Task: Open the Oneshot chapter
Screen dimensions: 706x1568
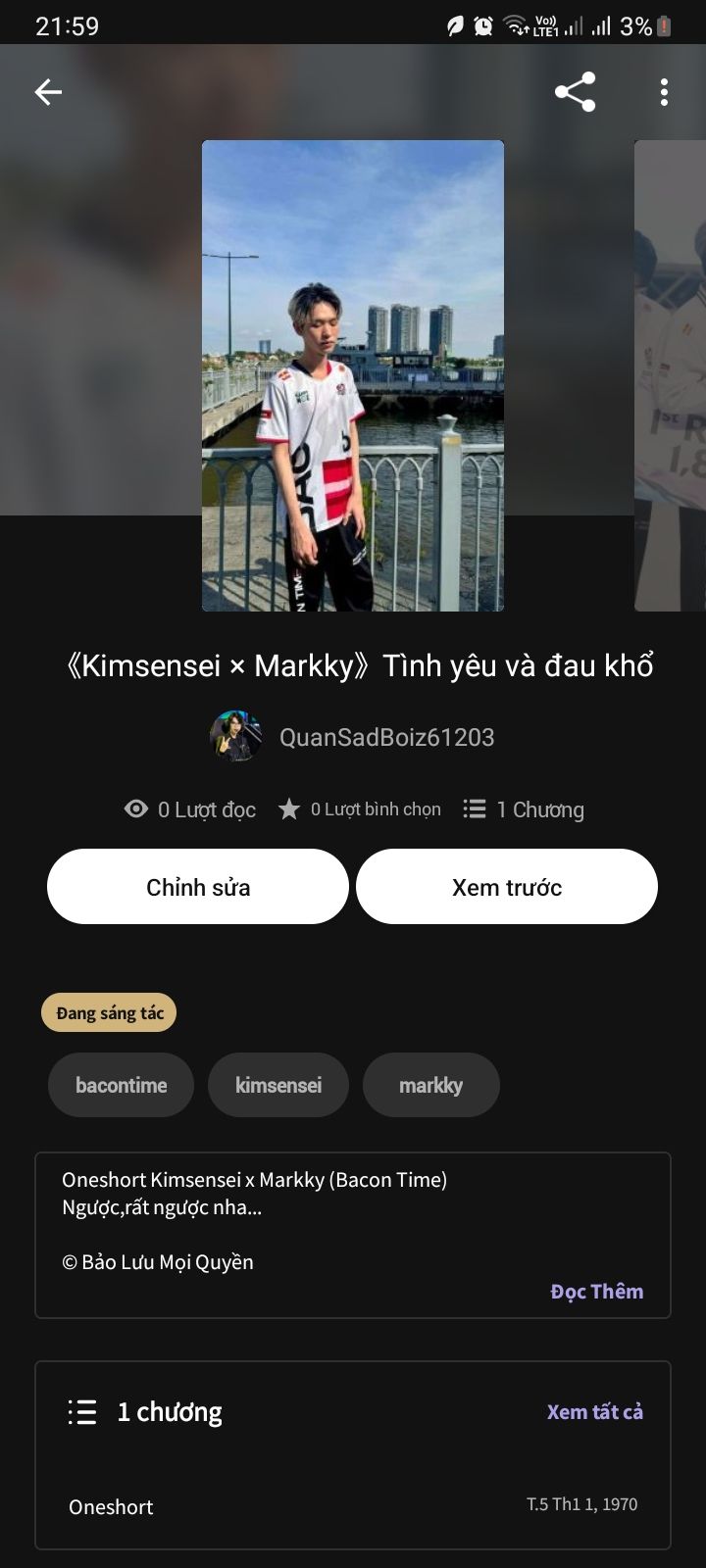Action: point(111,1506)
